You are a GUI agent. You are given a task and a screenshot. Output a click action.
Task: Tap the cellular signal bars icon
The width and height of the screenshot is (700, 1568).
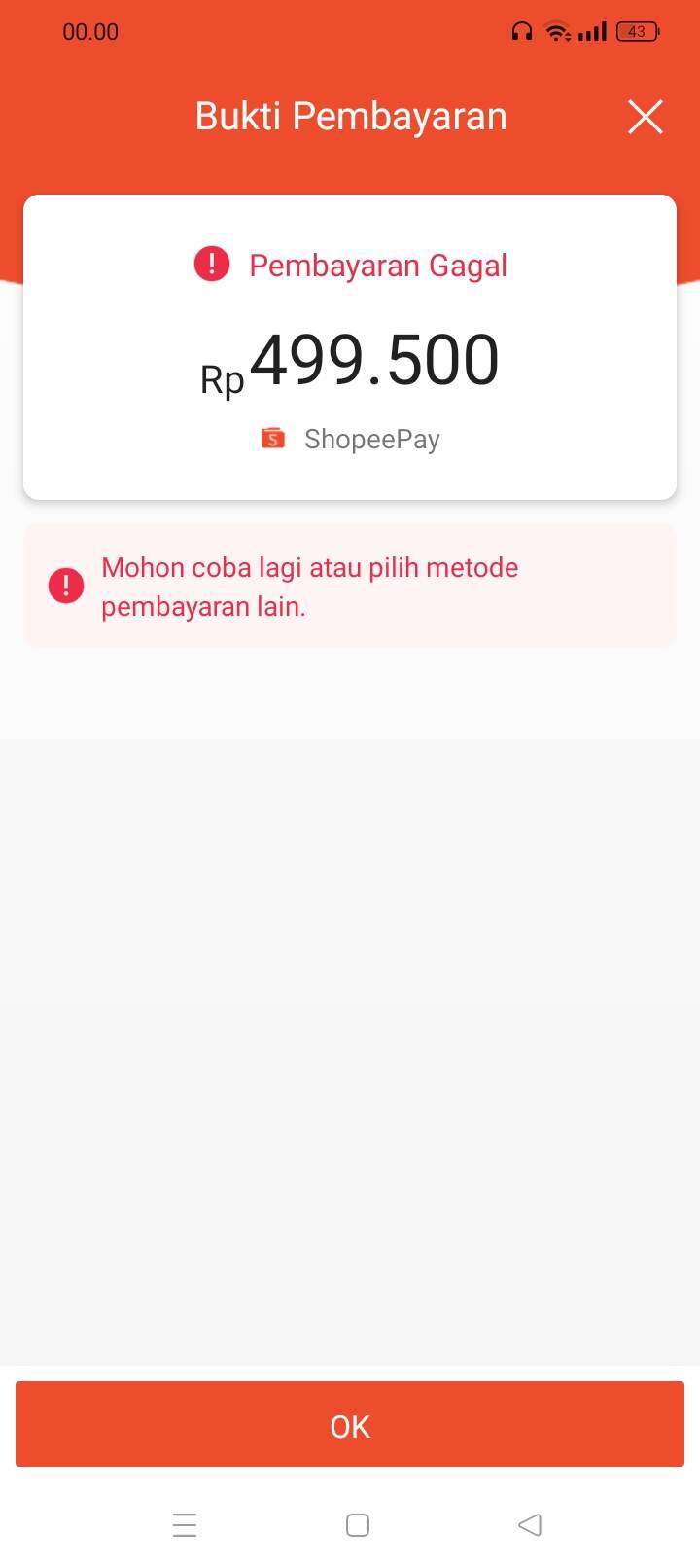pyautogui.click(x=591, y=30)
